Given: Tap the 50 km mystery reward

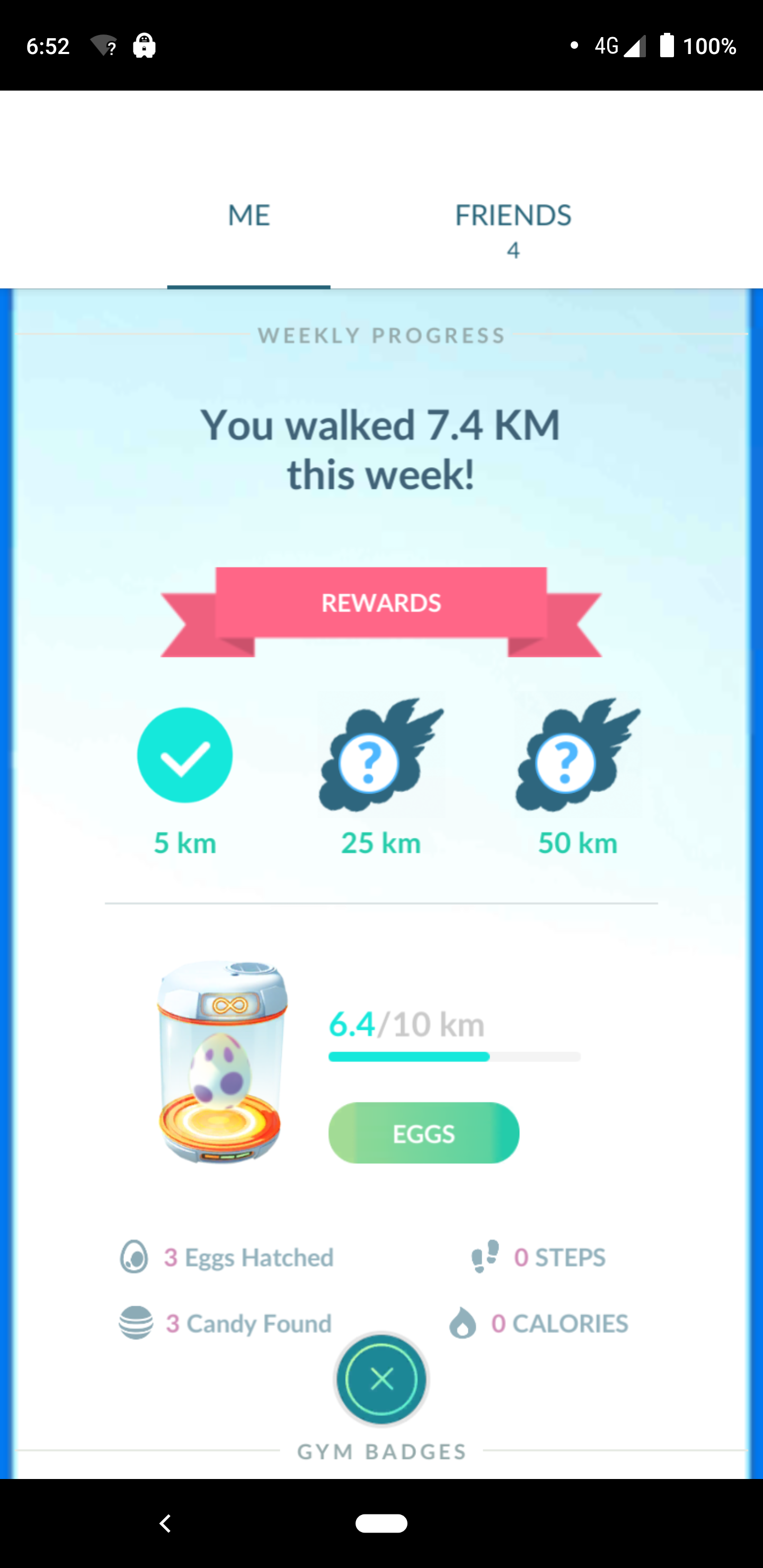Looking at the screenshot, I should click(578, 755).
